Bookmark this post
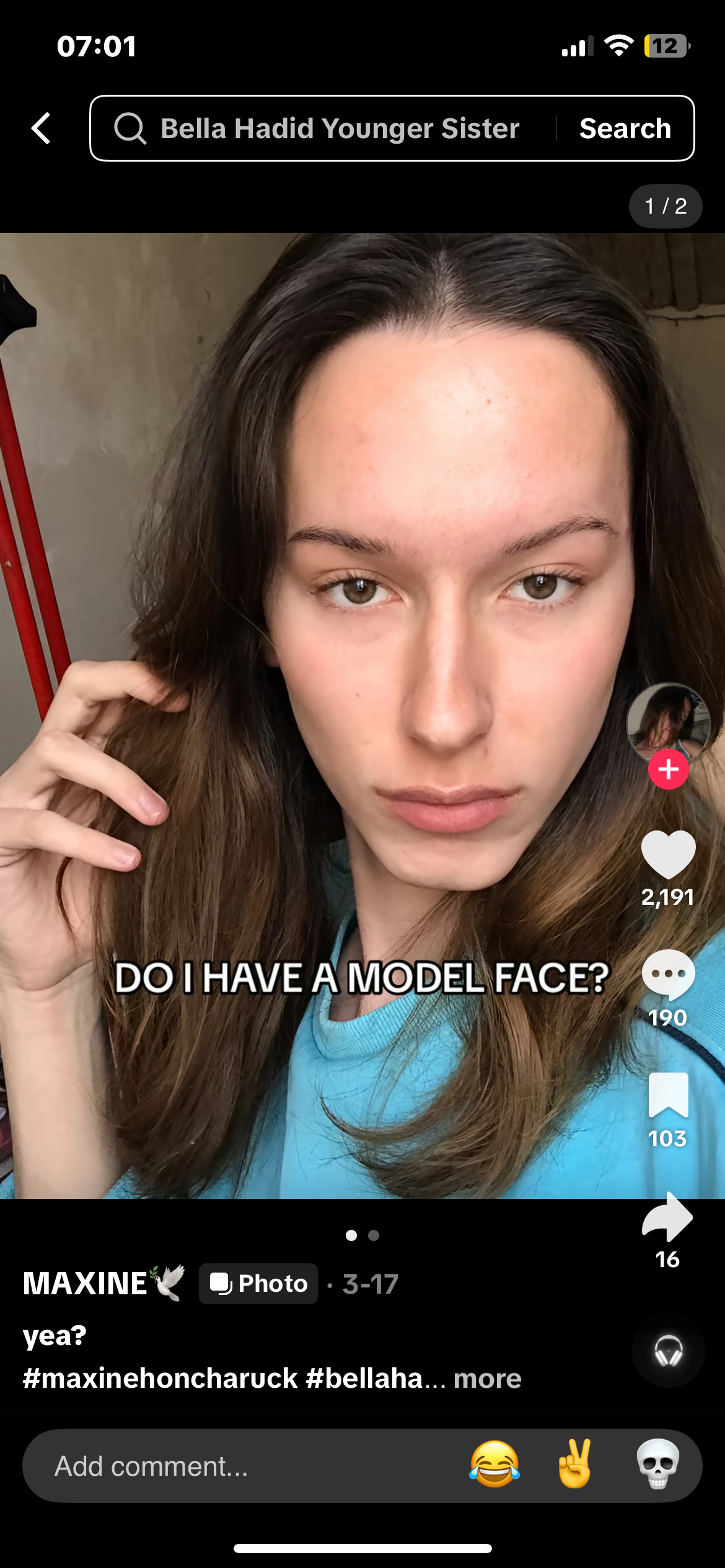The image size is (725, 1568). [668, 1095]
